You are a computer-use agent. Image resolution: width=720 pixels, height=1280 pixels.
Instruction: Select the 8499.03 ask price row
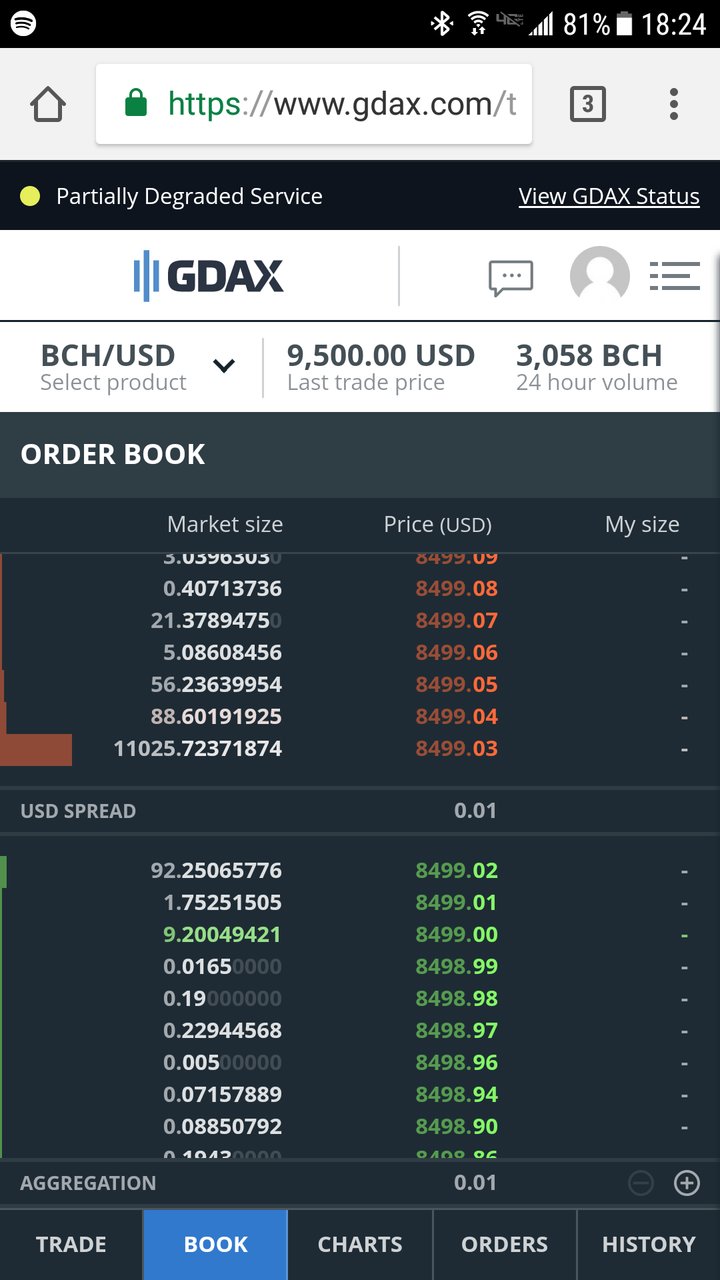[x=360, y=749]
